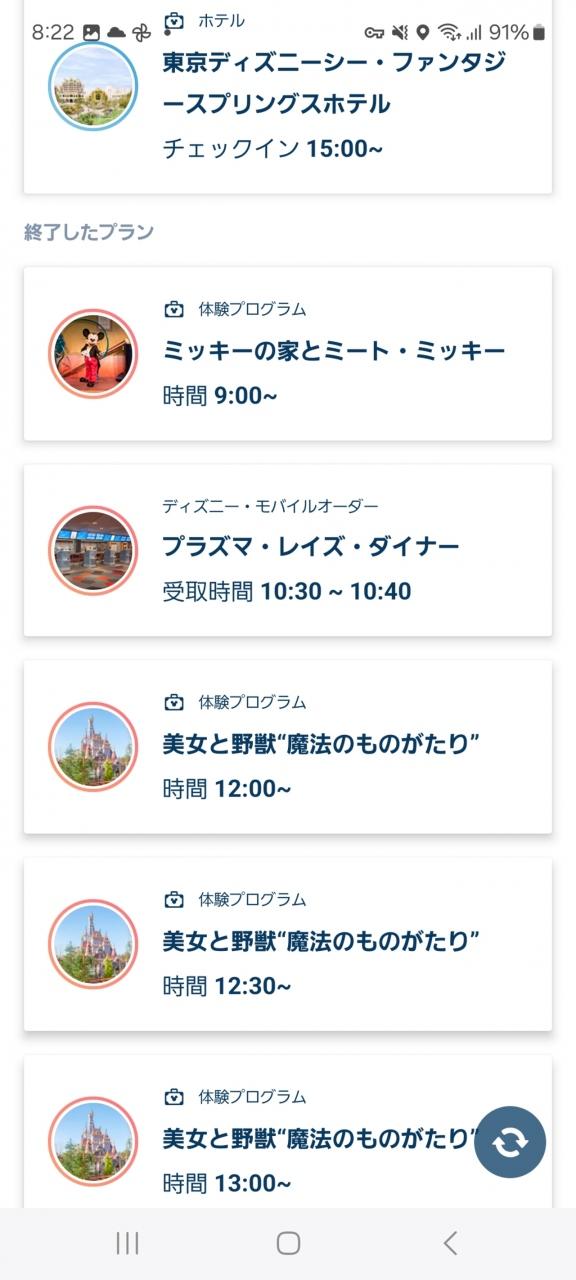The height and width of the screenshot is (1280, 576).
Task: Go back using the system back button
Action: click(450, 1243)
